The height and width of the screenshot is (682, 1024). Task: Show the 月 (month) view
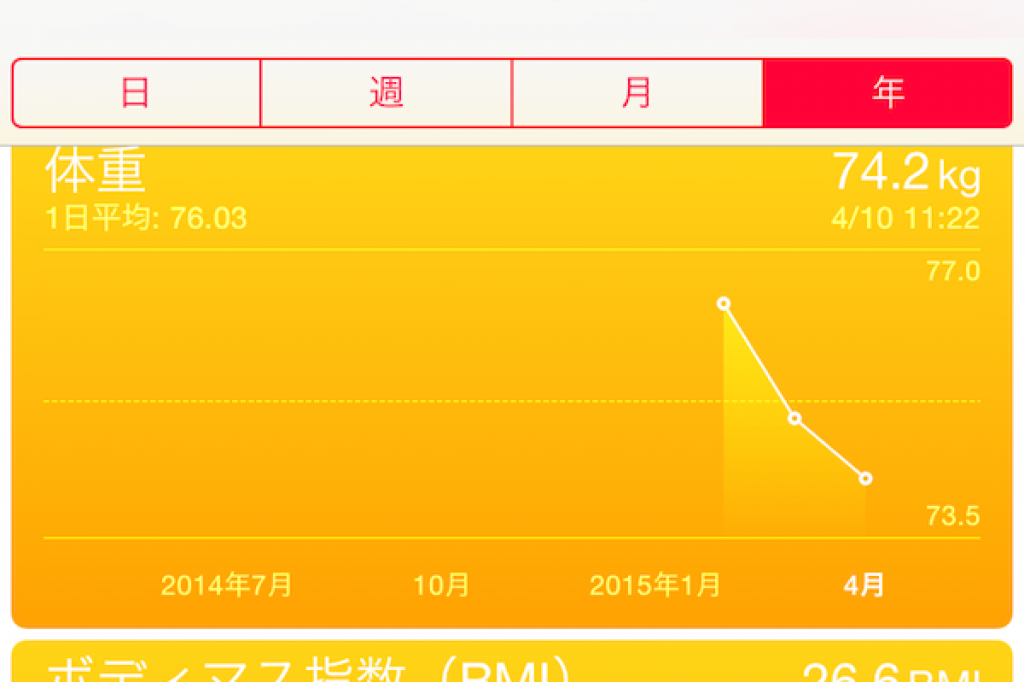click(x=637, y=93)
